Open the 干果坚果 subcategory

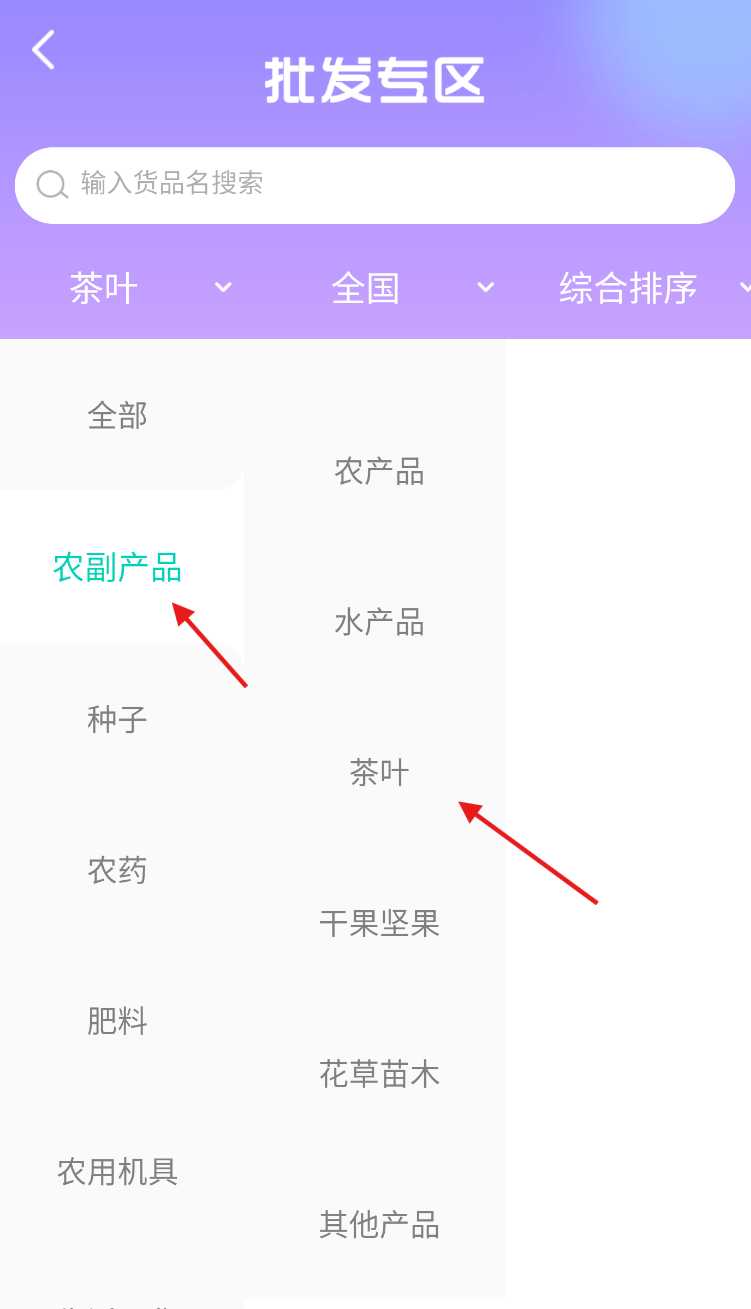[x=380, y=923]
